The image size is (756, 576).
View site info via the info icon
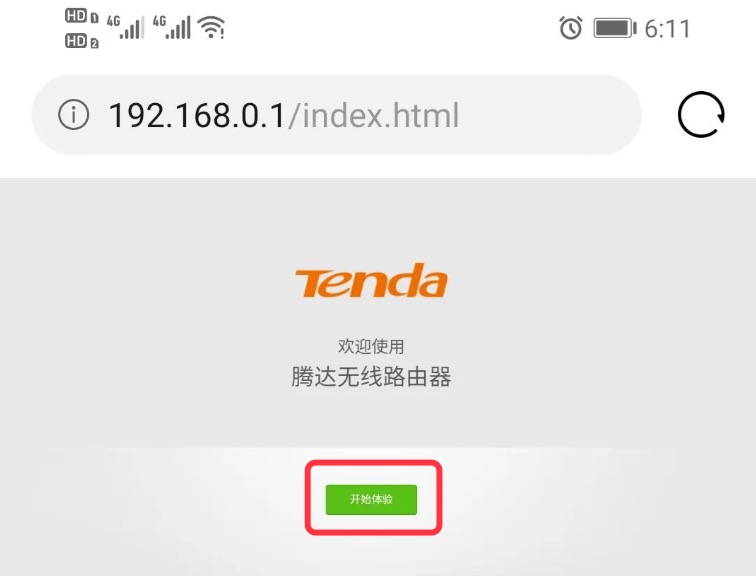click(x=73, y=115)
